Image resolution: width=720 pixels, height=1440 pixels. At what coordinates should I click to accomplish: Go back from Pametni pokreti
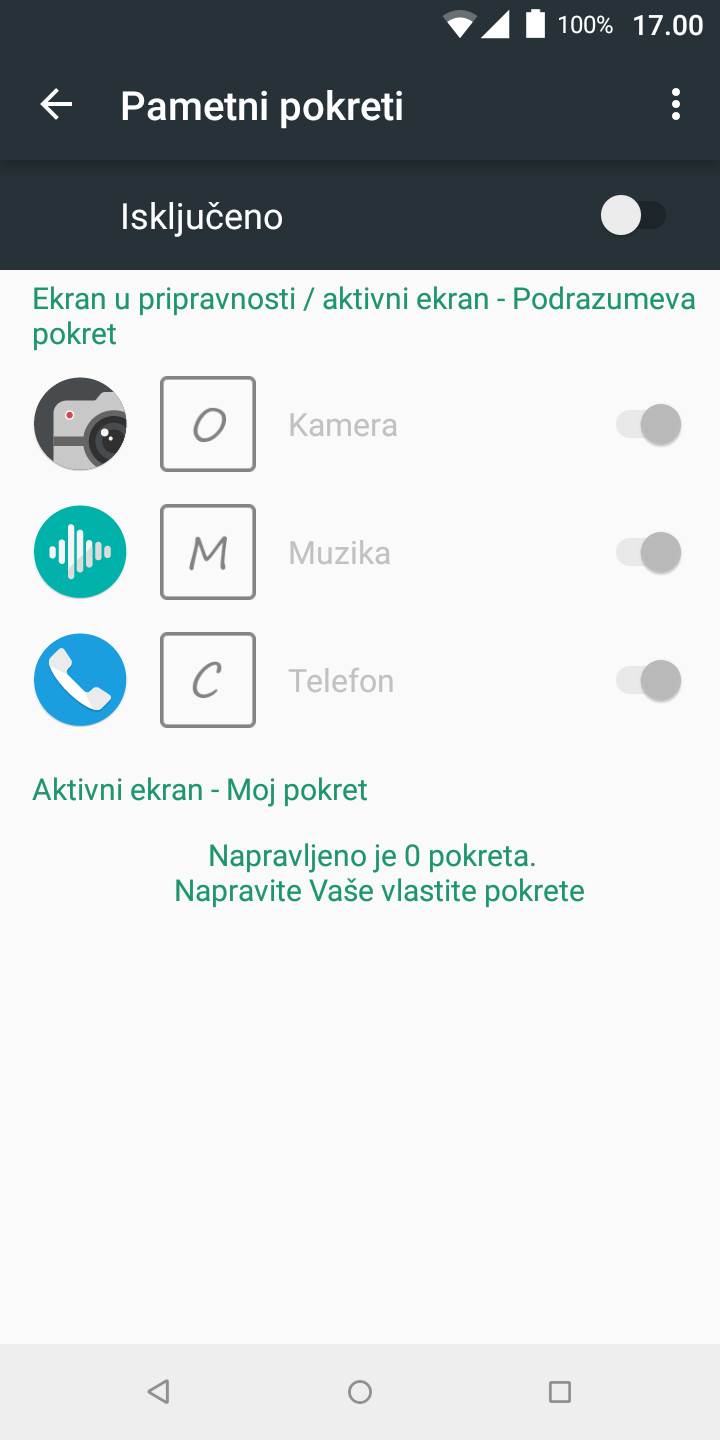(x=56, y=105)
